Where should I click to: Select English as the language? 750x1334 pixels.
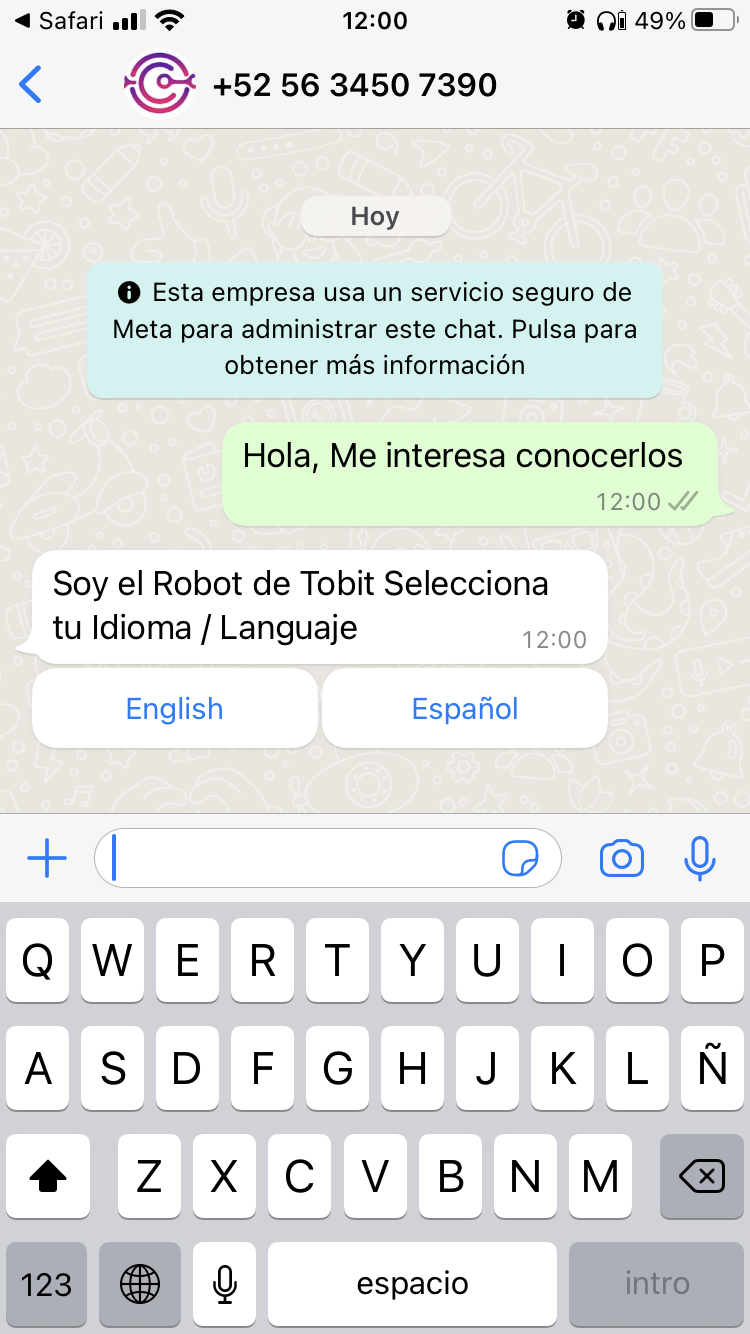[x=174, y=709]
